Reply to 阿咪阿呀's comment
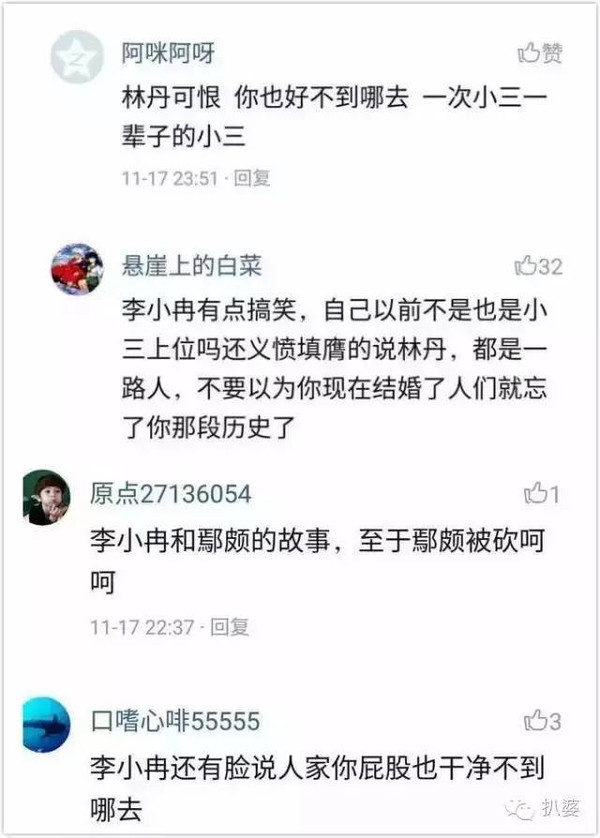 coord(252,178)
